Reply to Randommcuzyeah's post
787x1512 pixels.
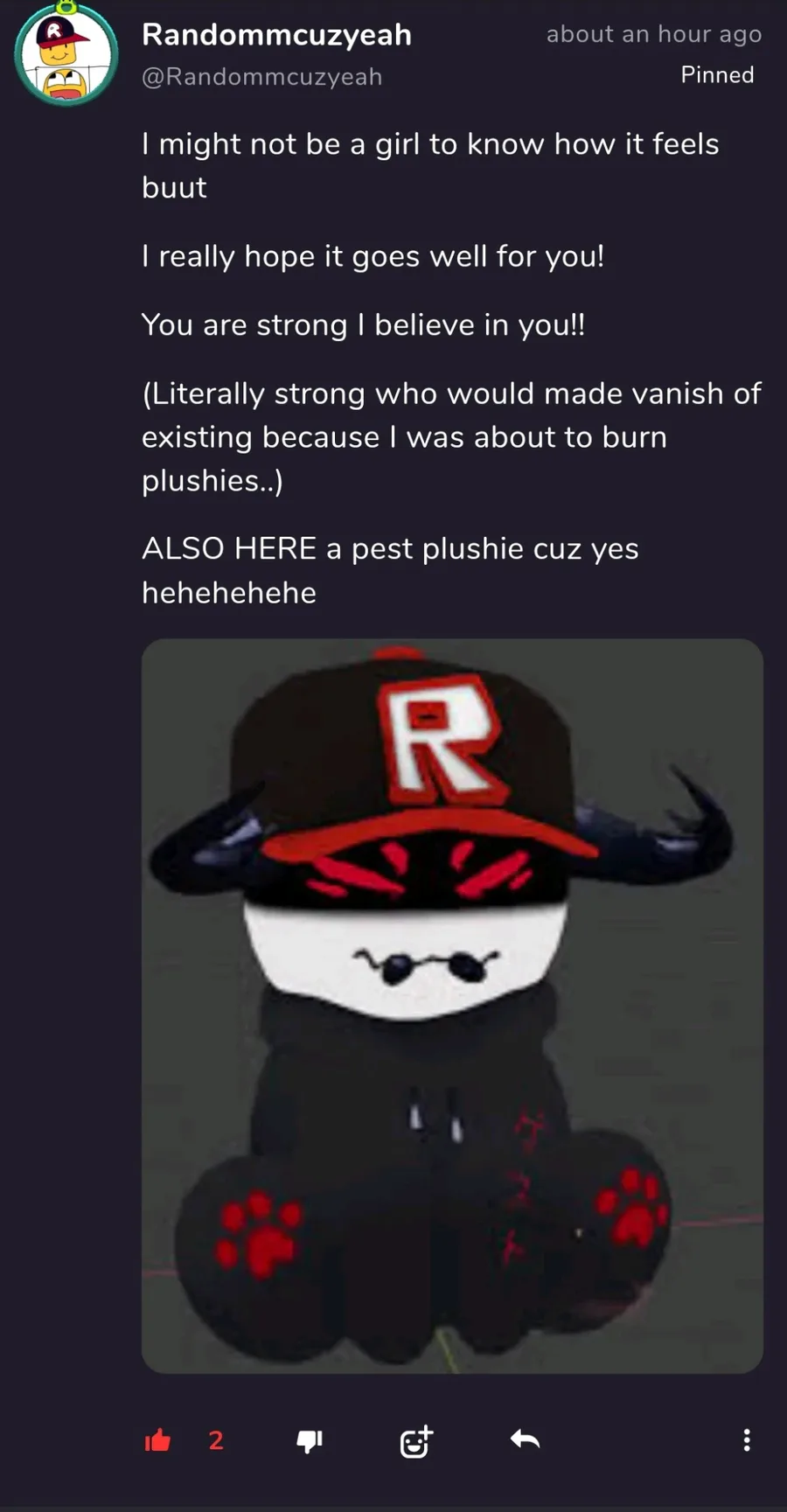tap(525, 1439)
